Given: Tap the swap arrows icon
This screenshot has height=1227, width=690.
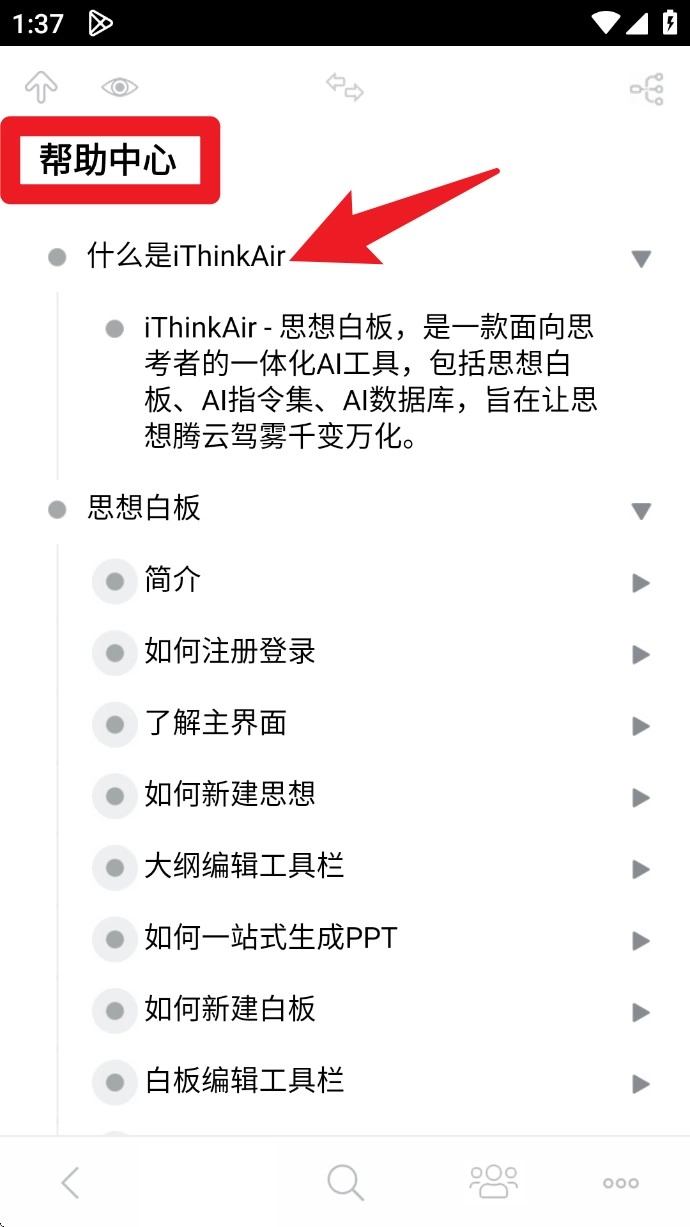Looking at the screenshot, I should (x=345, y=88).
